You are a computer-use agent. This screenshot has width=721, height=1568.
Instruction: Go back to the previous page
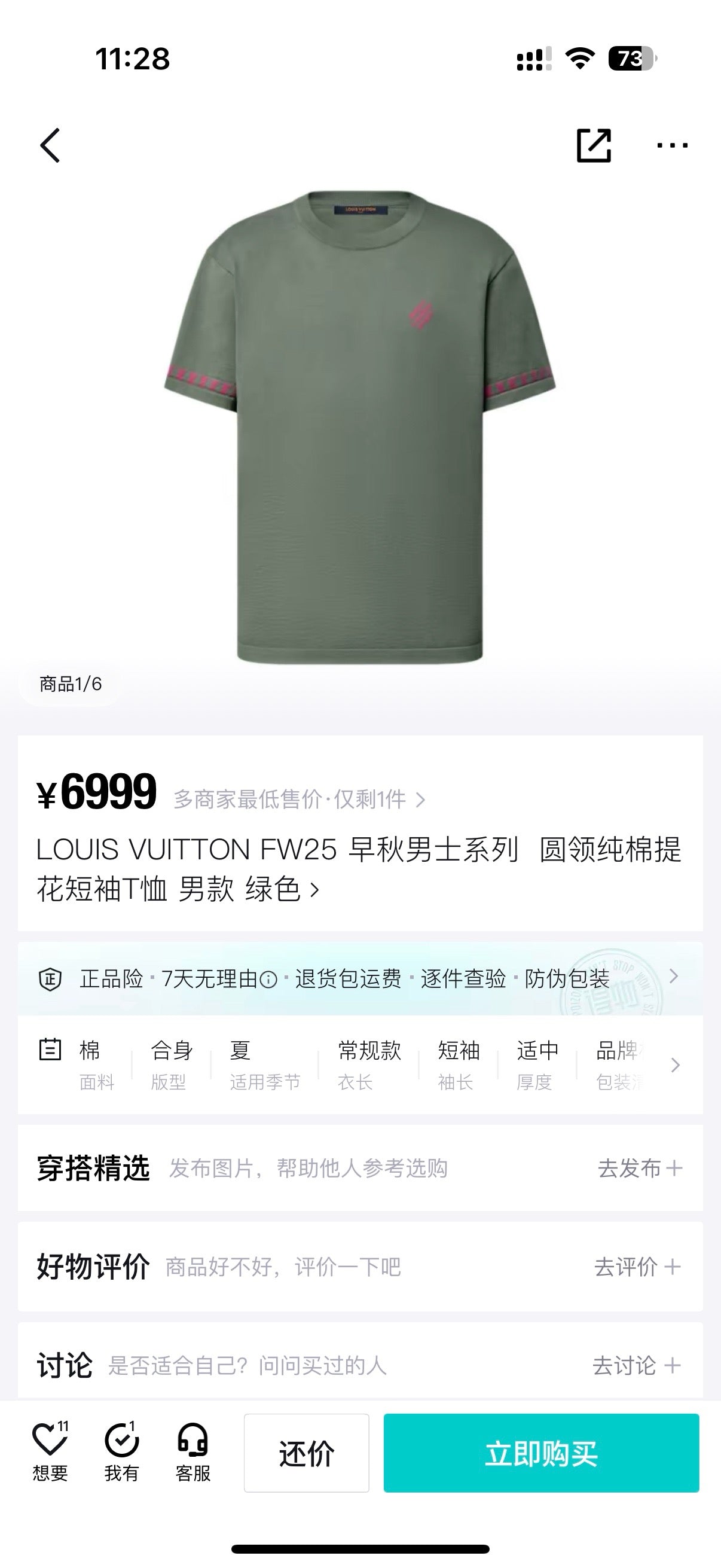click(x=50, y=145)
